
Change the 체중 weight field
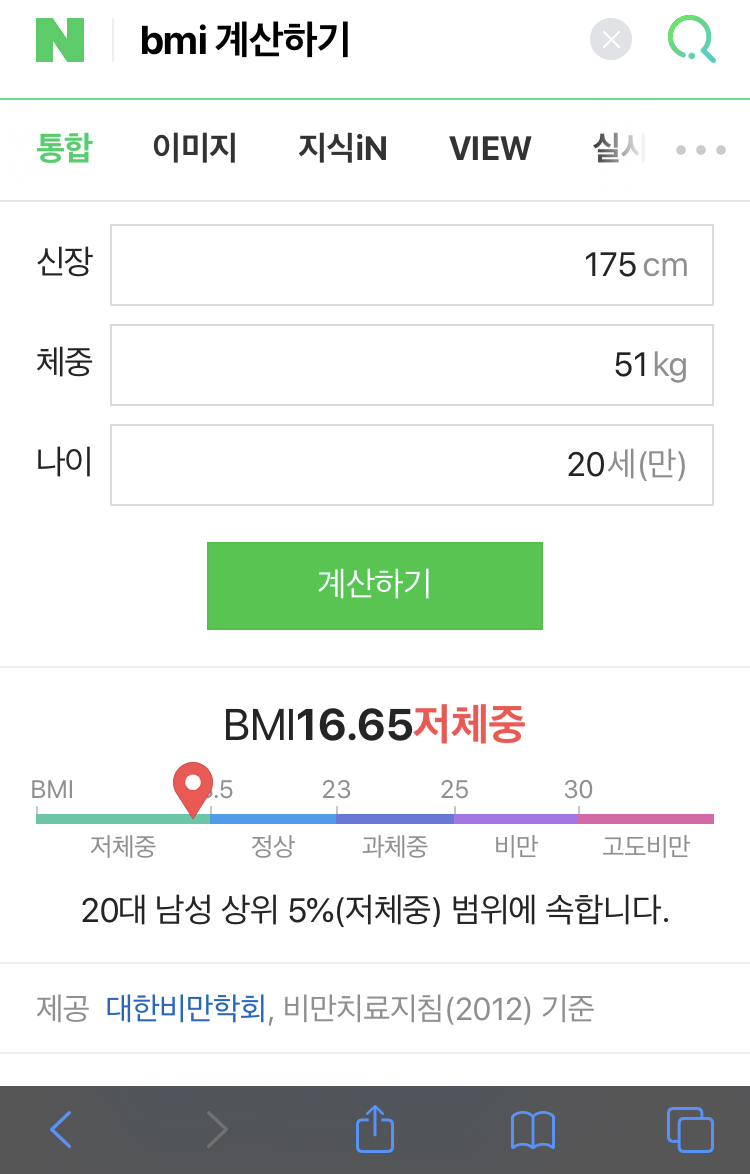pyautogui.click(x=411, y=365)
